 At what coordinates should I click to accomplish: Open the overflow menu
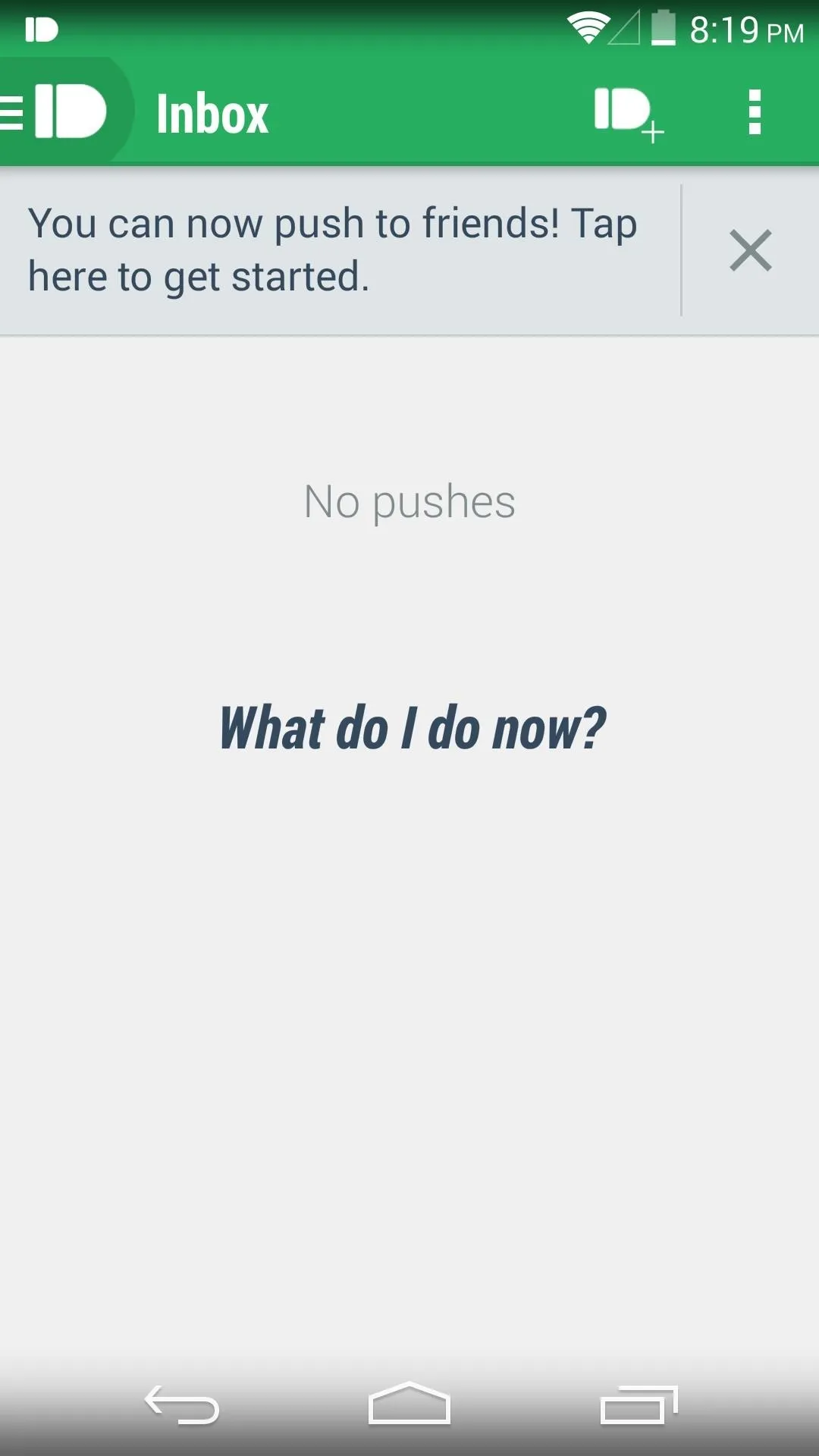pos(754,112)
